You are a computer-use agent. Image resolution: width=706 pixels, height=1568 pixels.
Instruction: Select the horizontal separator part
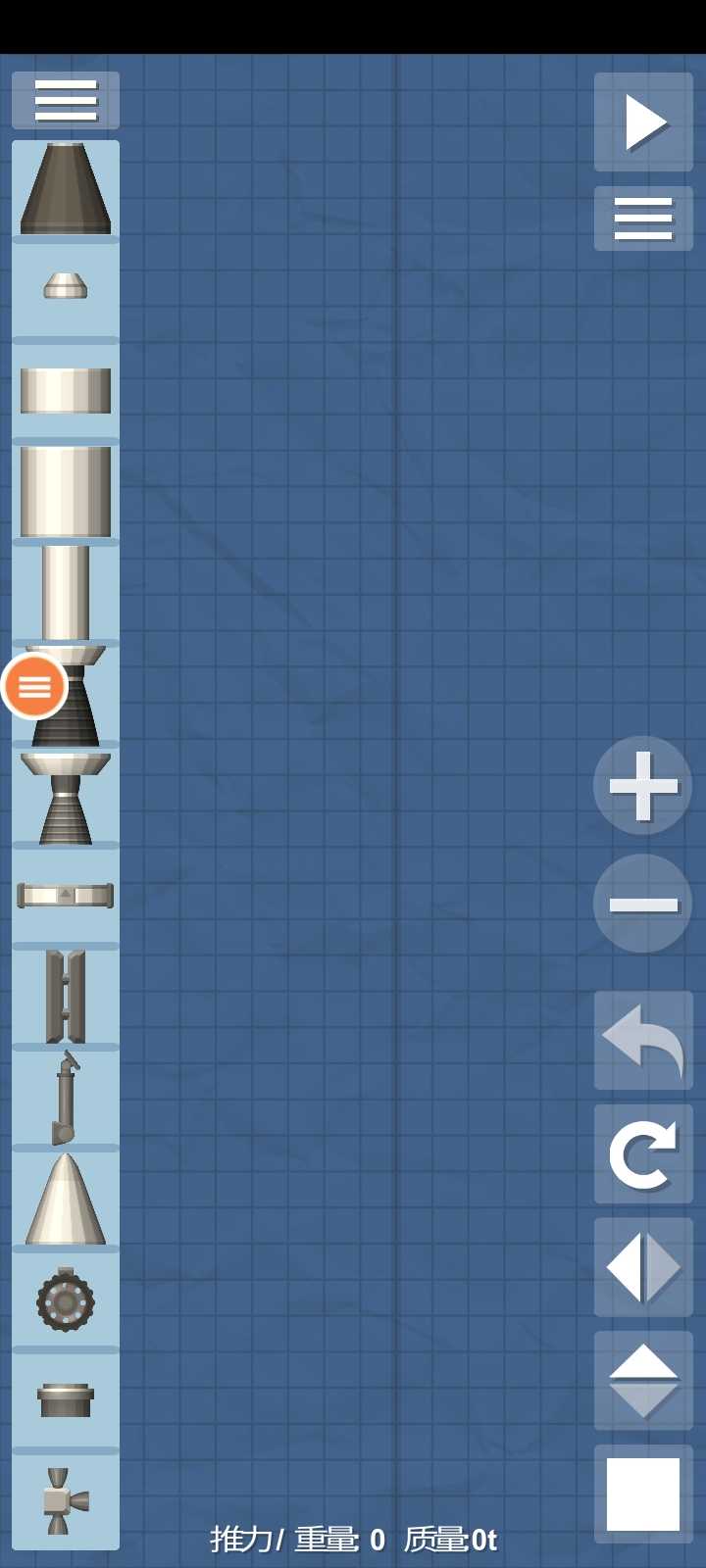66,896
